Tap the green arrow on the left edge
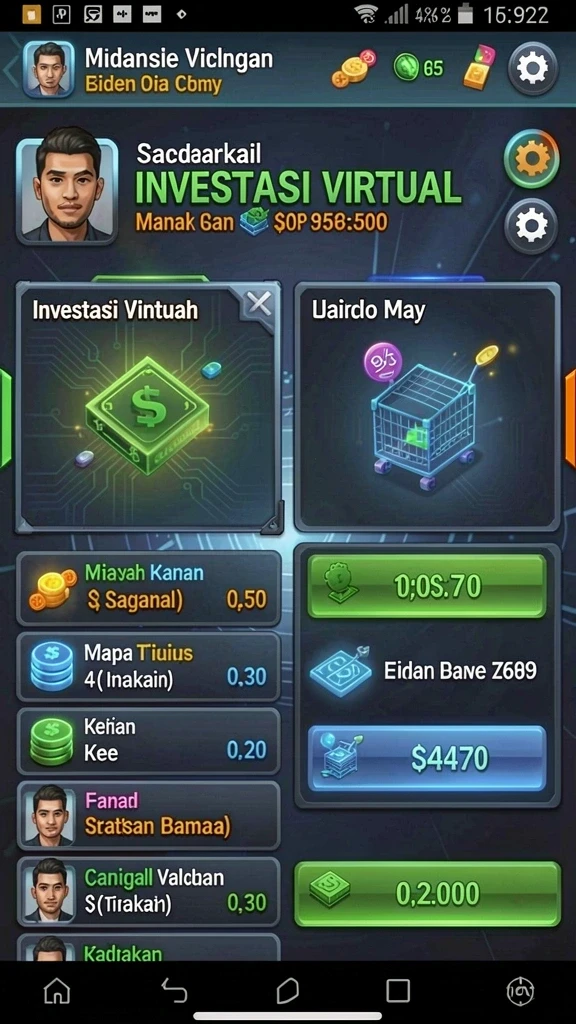The height and width of the screenshot is (1024, 576). 5,418
